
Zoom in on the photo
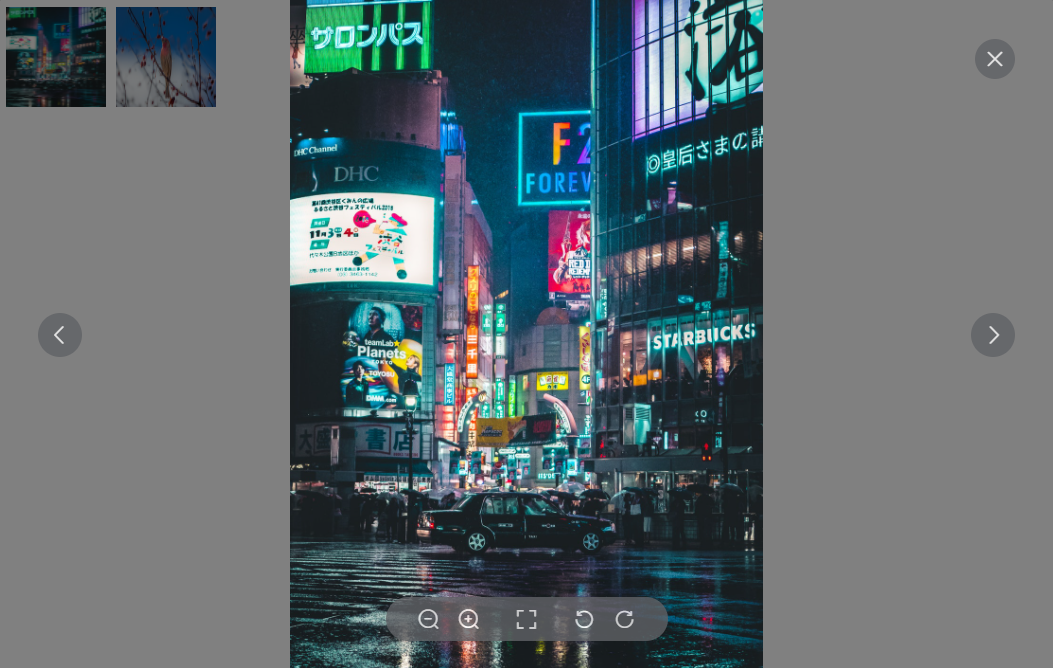coord(469,619)
